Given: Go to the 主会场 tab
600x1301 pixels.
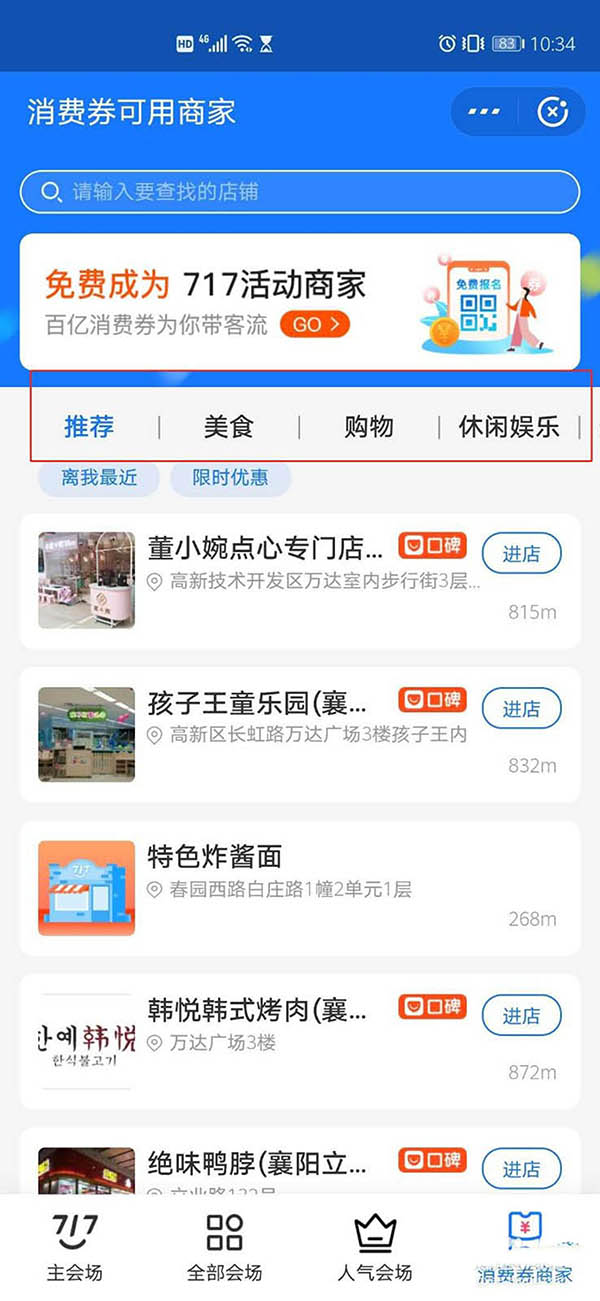Looking at the screenshot, I should tap(75, 1247).
